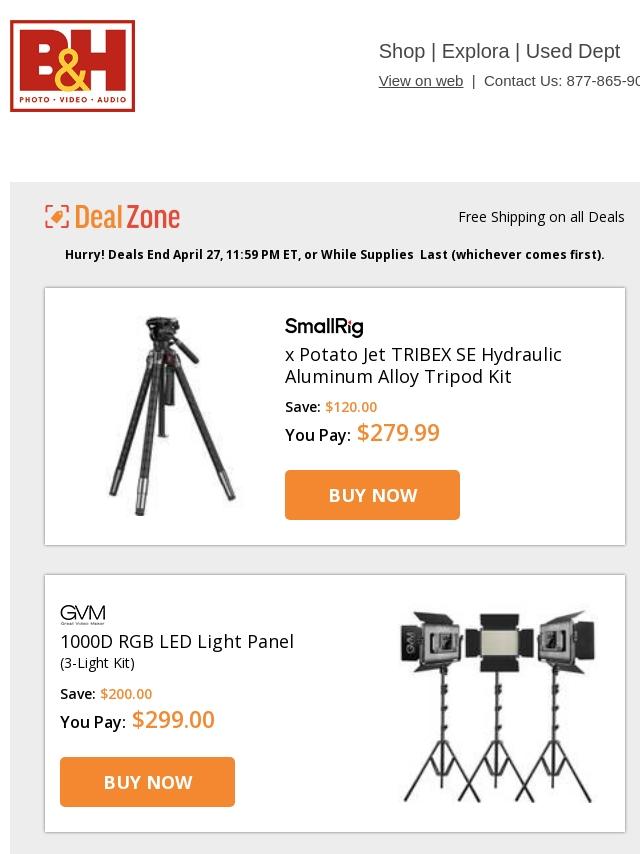
Task: Tap the View on web link
Action: 420,81
